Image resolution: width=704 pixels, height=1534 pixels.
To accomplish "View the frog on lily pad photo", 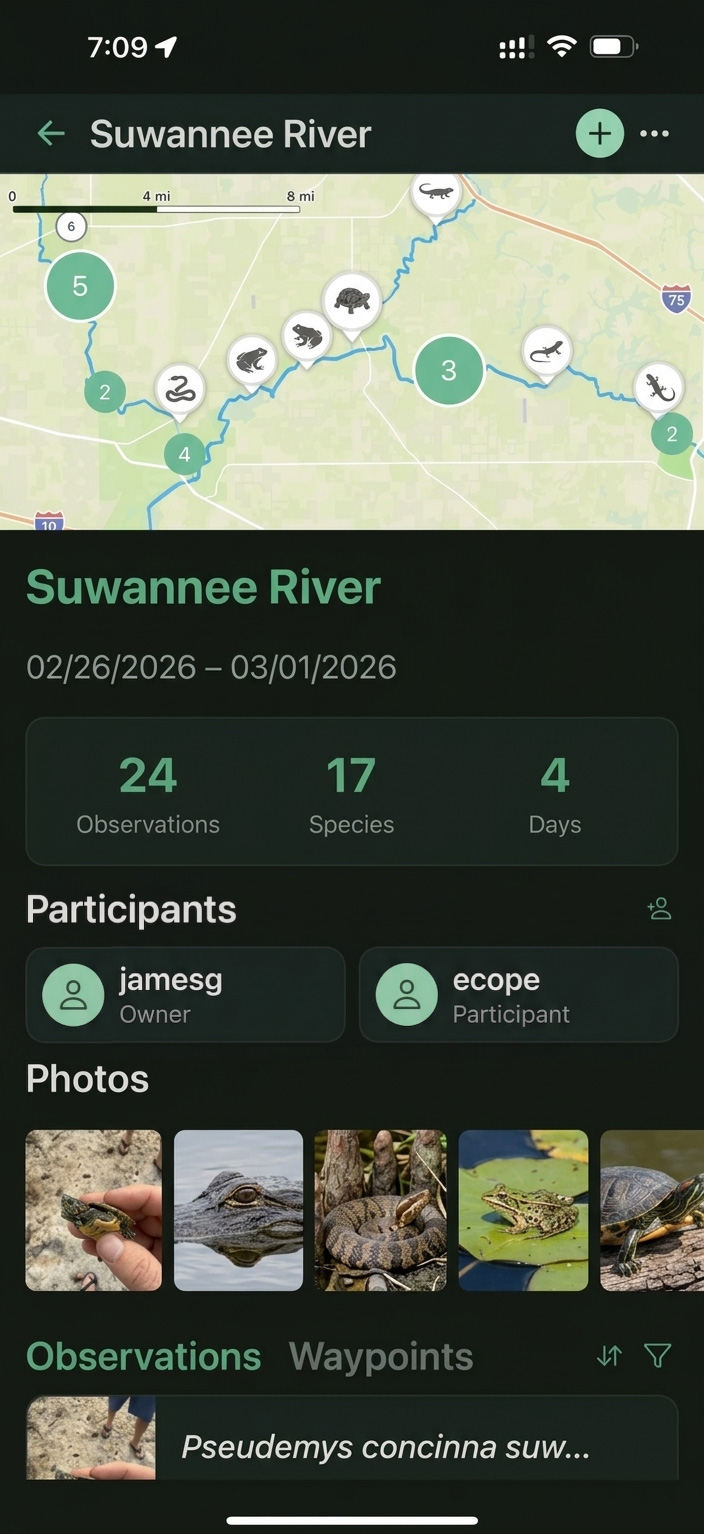I will click(x=523, y=1210).
